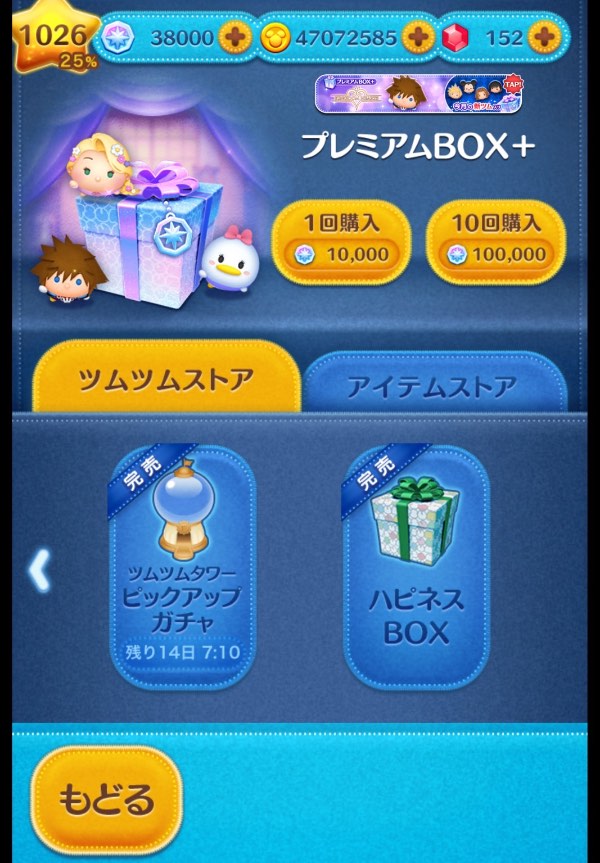This screenshot has width=600, height=863.
Task: Add more coins with the plus button
Action: click(418, 38)
